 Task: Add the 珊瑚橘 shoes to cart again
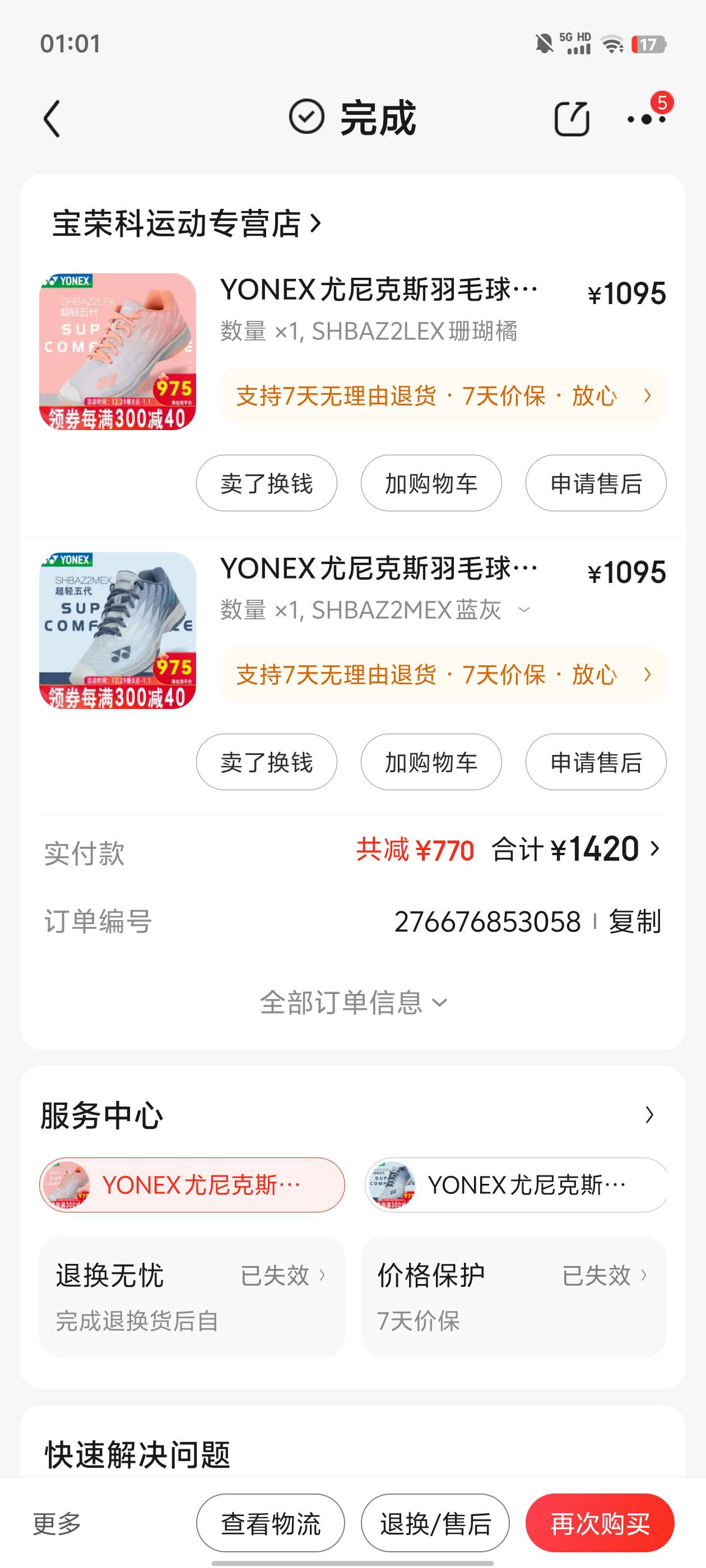click(431, 483)
